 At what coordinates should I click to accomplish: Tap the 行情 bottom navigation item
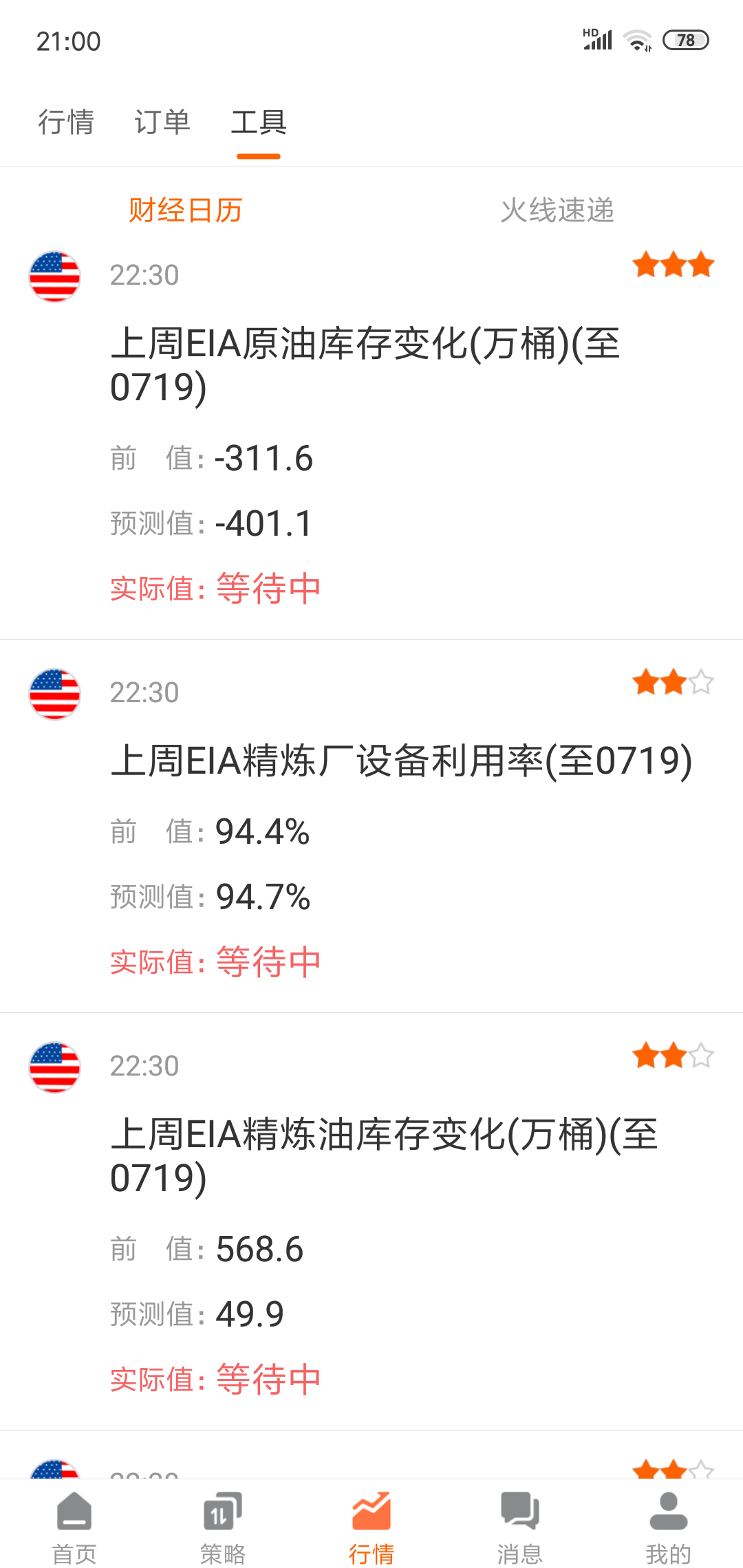point(371,1523)
